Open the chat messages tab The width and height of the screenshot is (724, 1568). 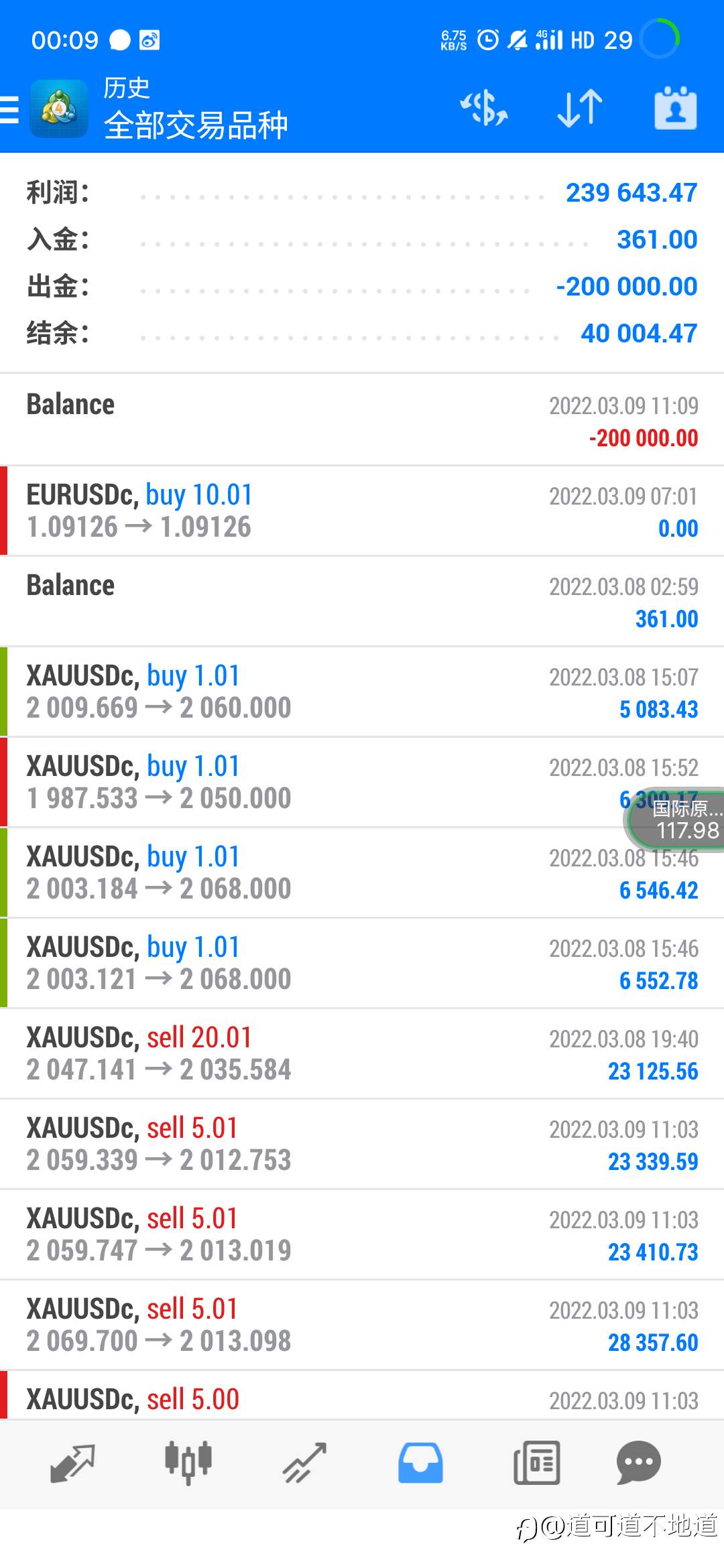click(639, 1463)
